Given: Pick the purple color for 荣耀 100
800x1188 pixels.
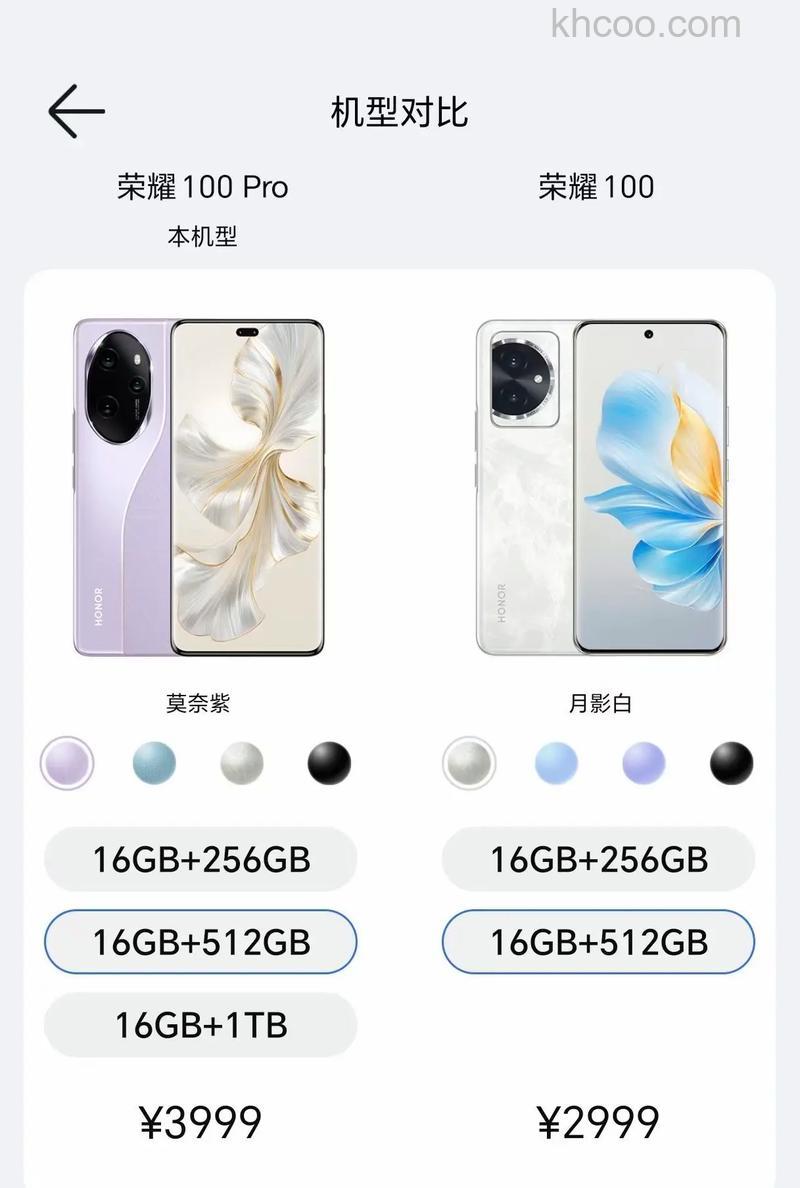Looking at the screenshot, I should (644, 764).
